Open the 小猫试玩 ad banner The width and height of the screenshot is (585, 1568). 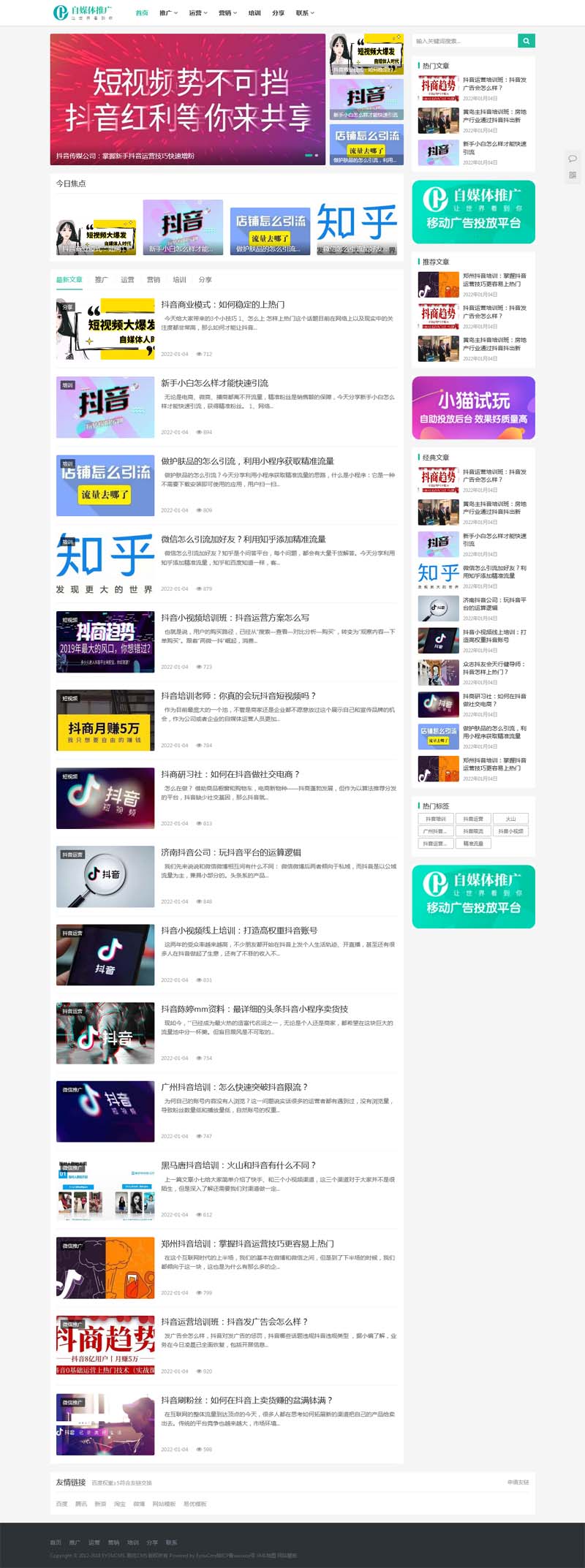point(473,407)
